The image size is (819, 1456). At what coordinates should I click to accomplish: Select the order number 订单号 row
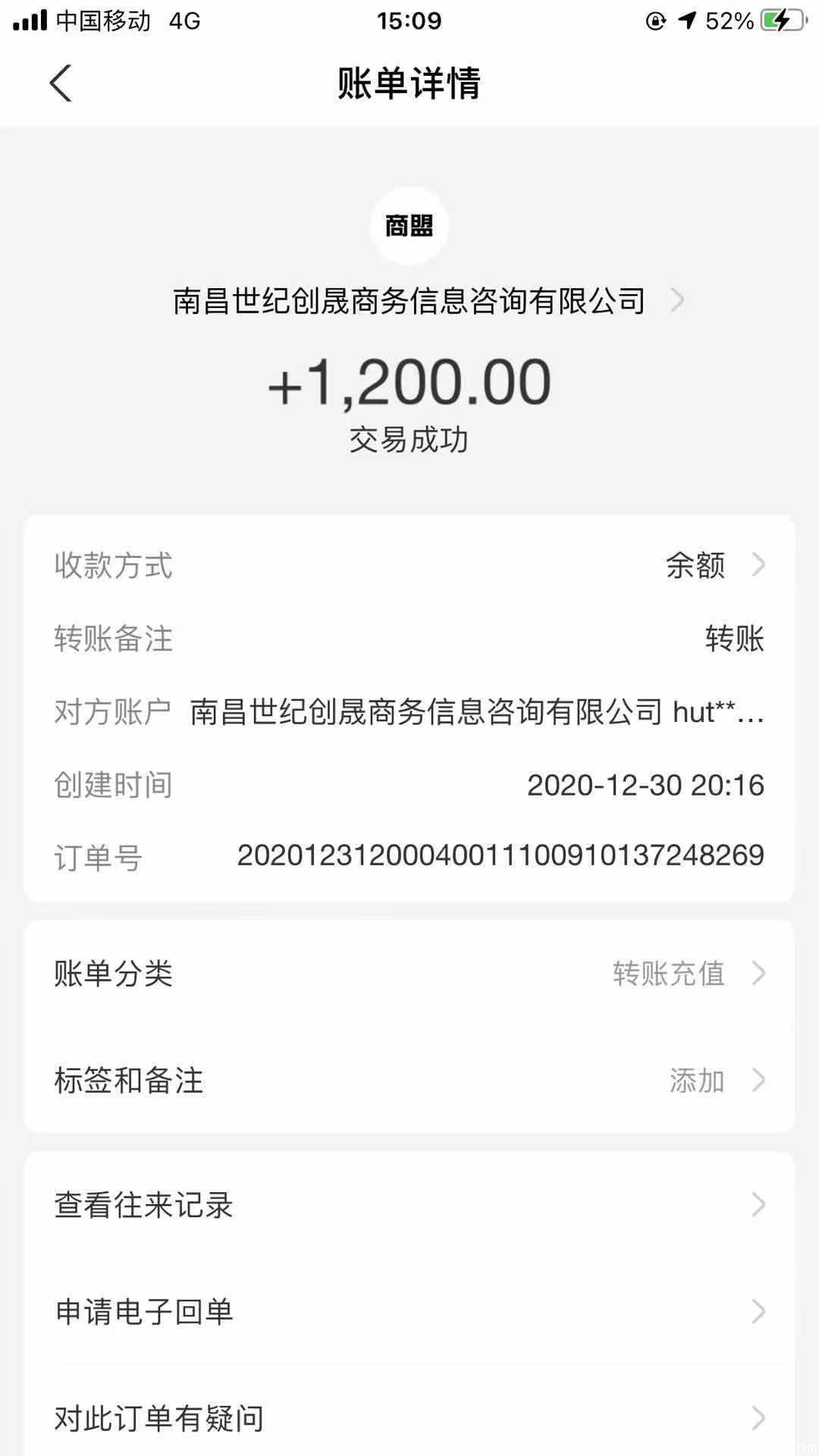pos(409,855)
